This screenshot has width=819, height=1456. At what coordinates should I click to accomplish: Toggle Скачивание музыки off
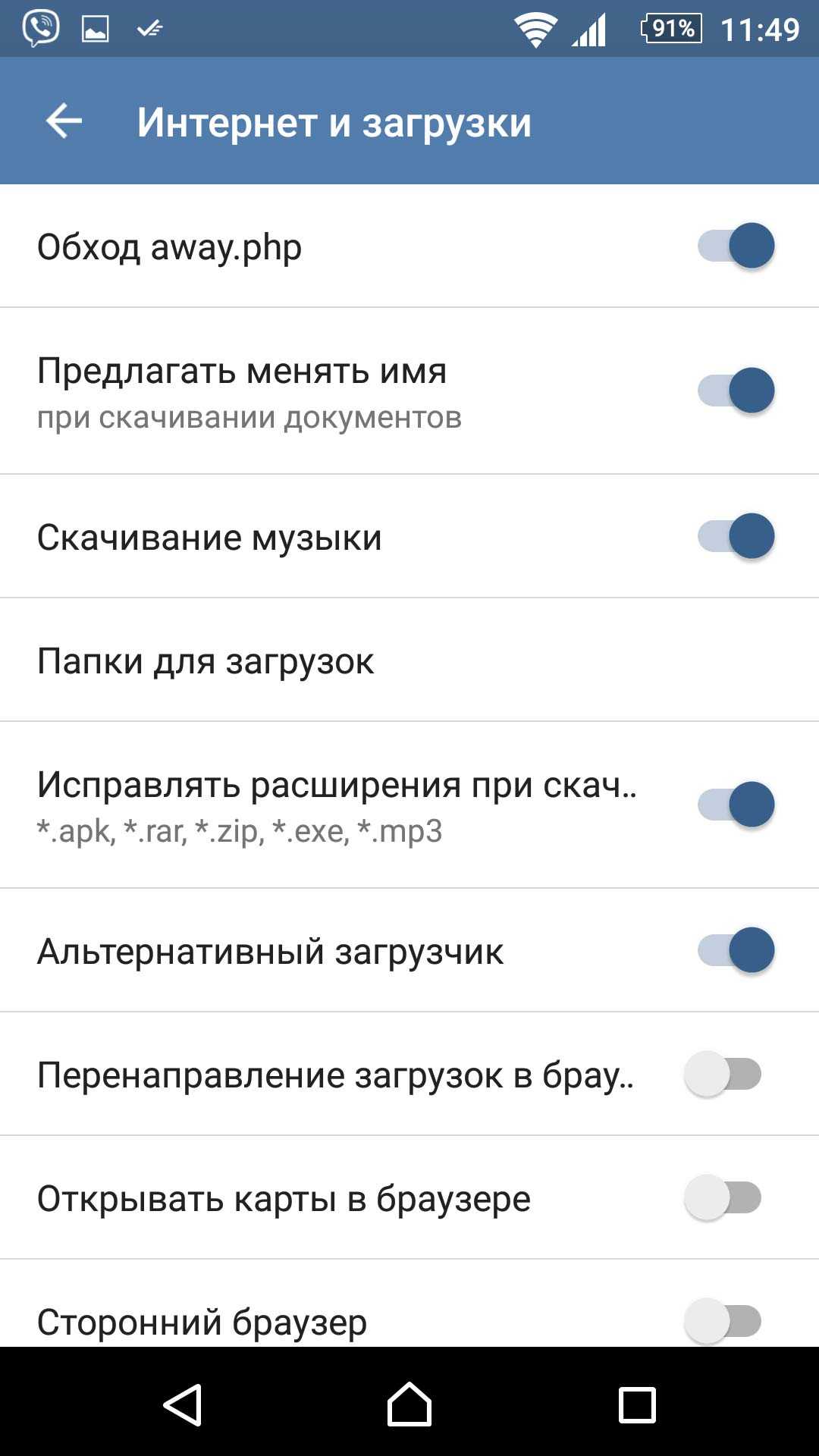point(736,536)
